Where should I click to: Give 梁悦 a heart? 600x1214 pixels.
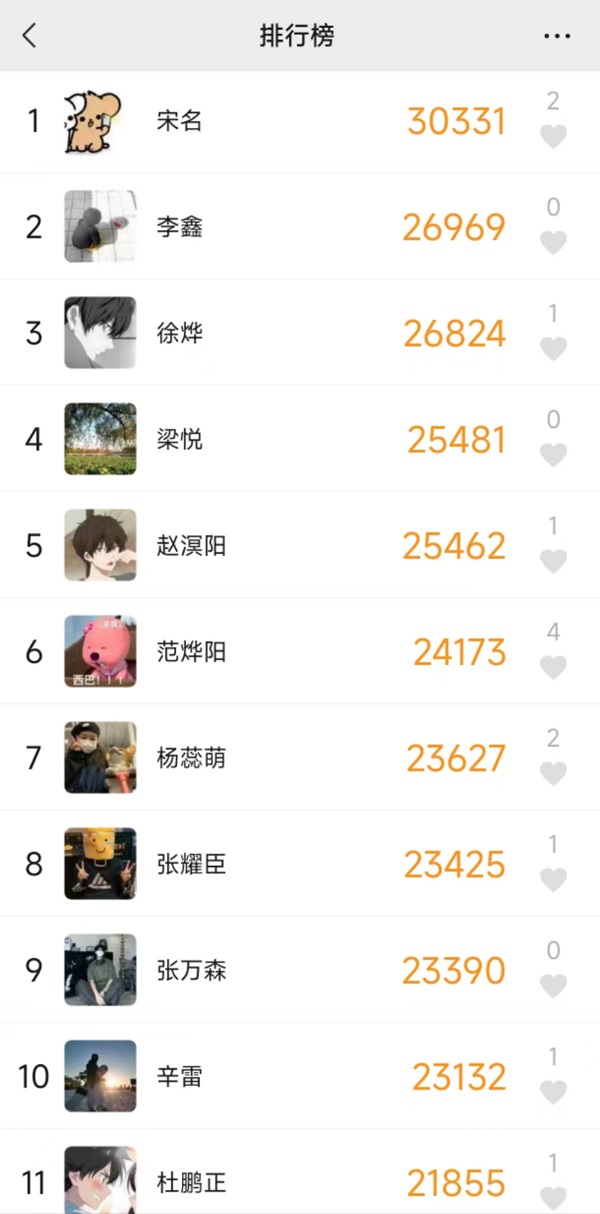coord(553,455)
